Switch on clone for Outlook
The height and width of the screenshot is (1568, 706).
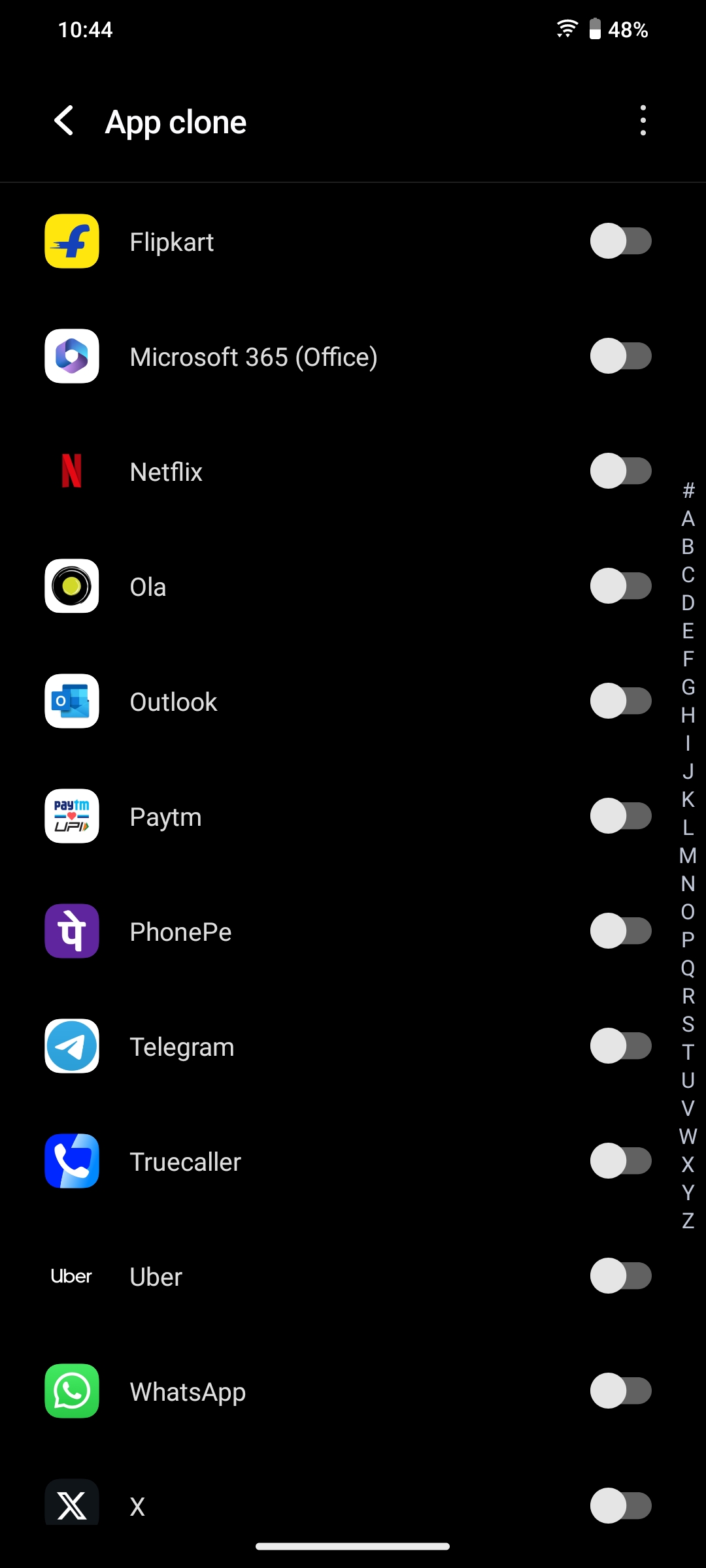click(620, 702)
